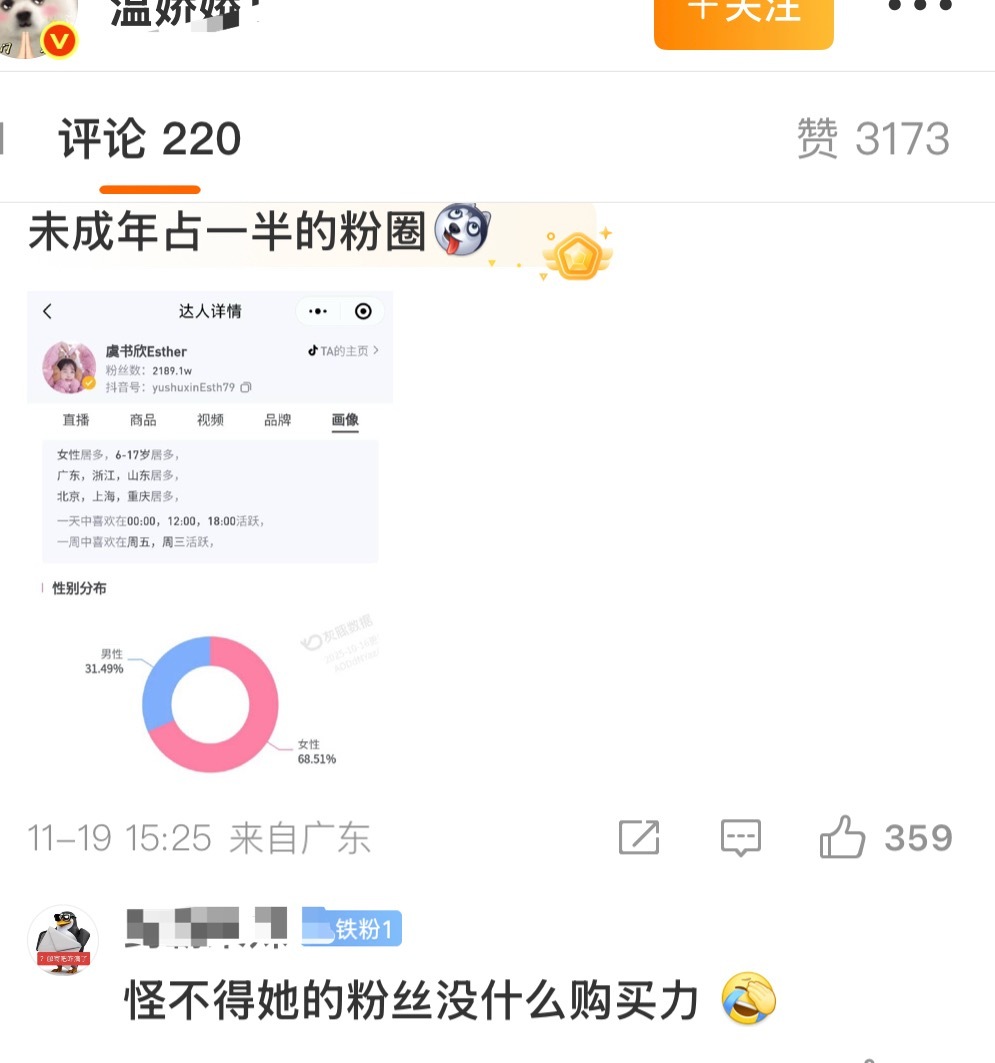Select the 视频 tab on the influencer profile
The height and width of the screenshot is (1063, 995).
pyautogui.click(x=210, y=420)
